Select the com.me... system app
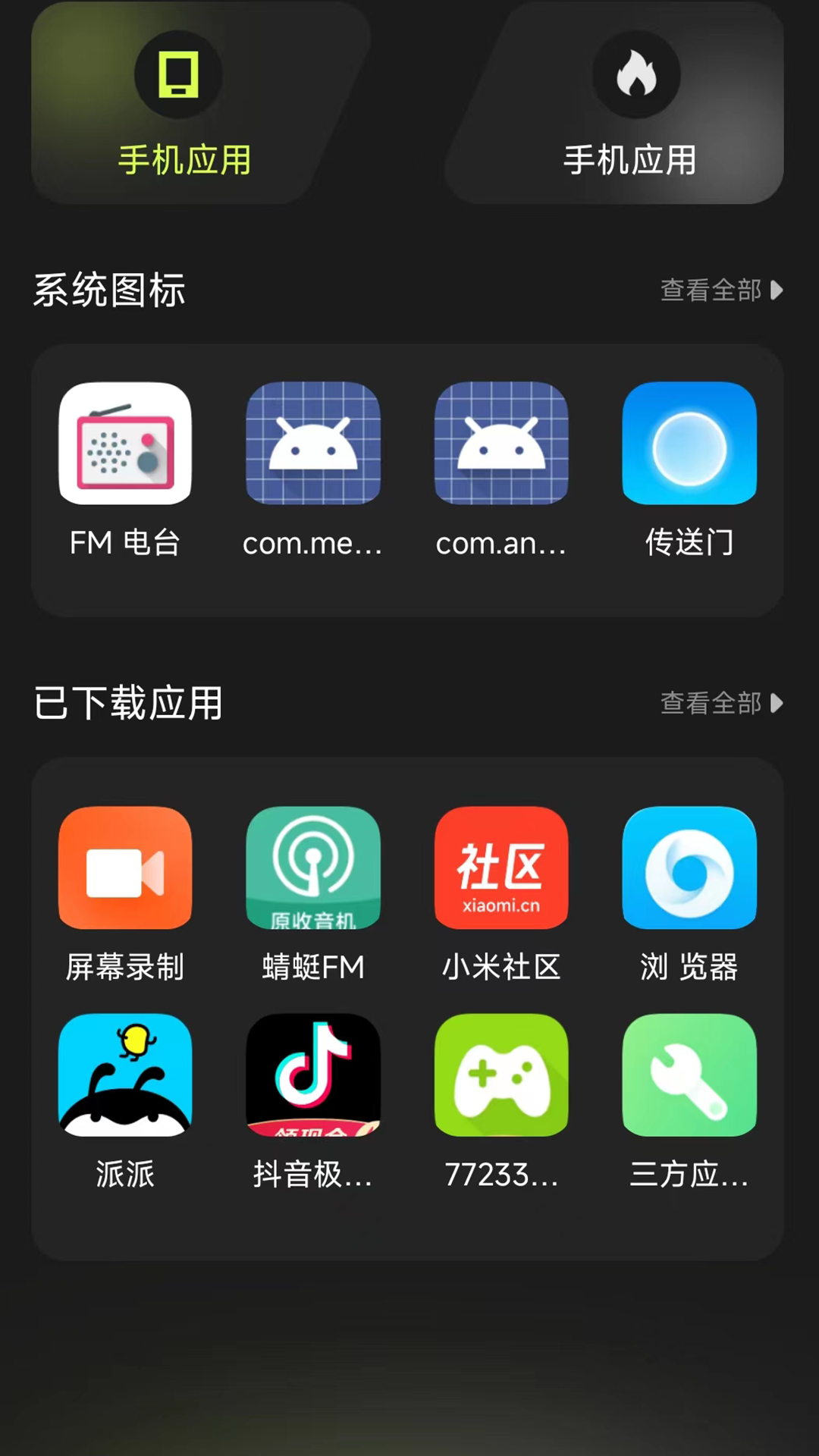Image resolution: width=819 pixels, height=1456 pixels. click(313, 444)
